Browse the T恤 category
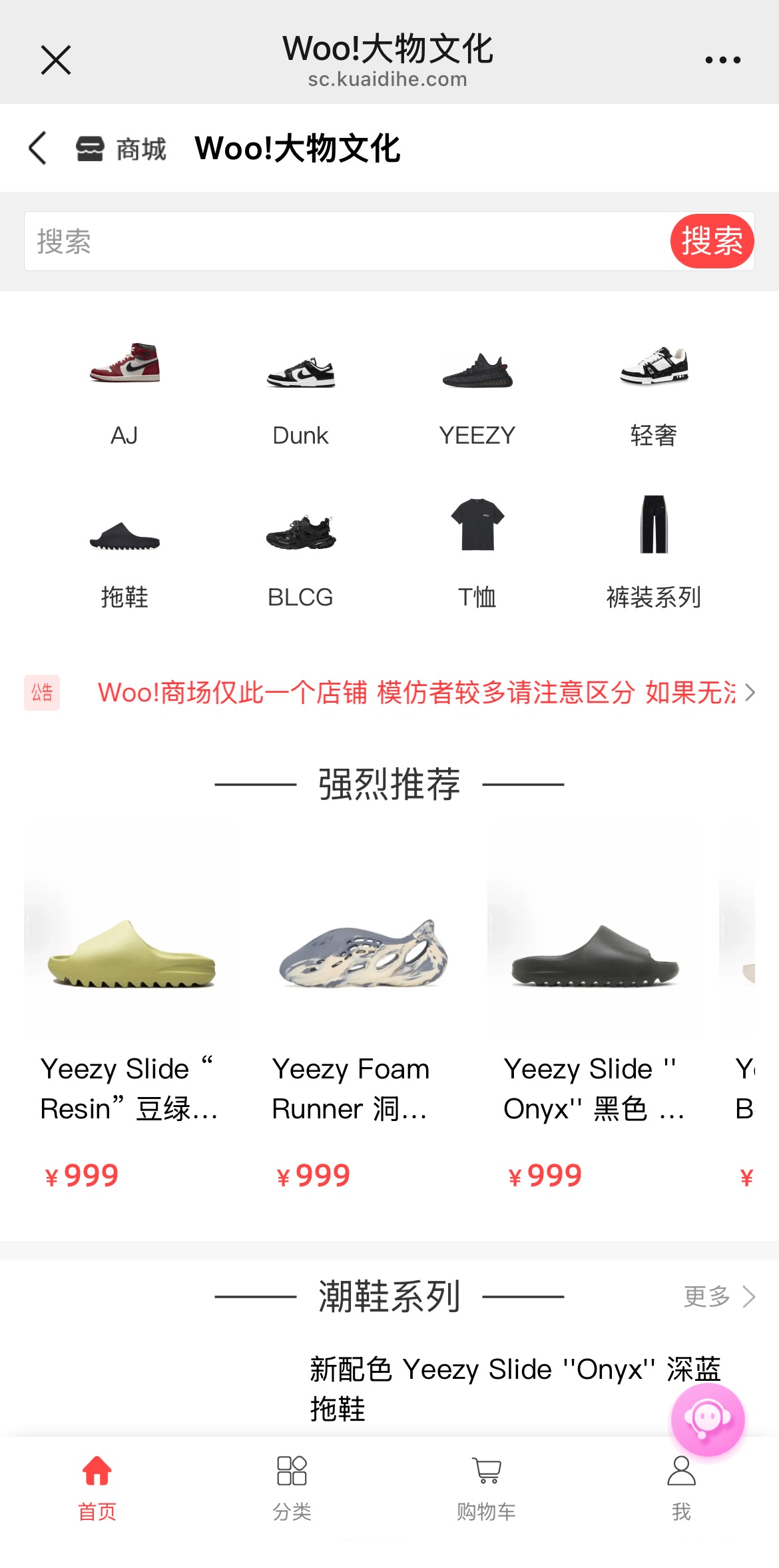Viewport: 779px width, 1568px height. coord(477,554)
